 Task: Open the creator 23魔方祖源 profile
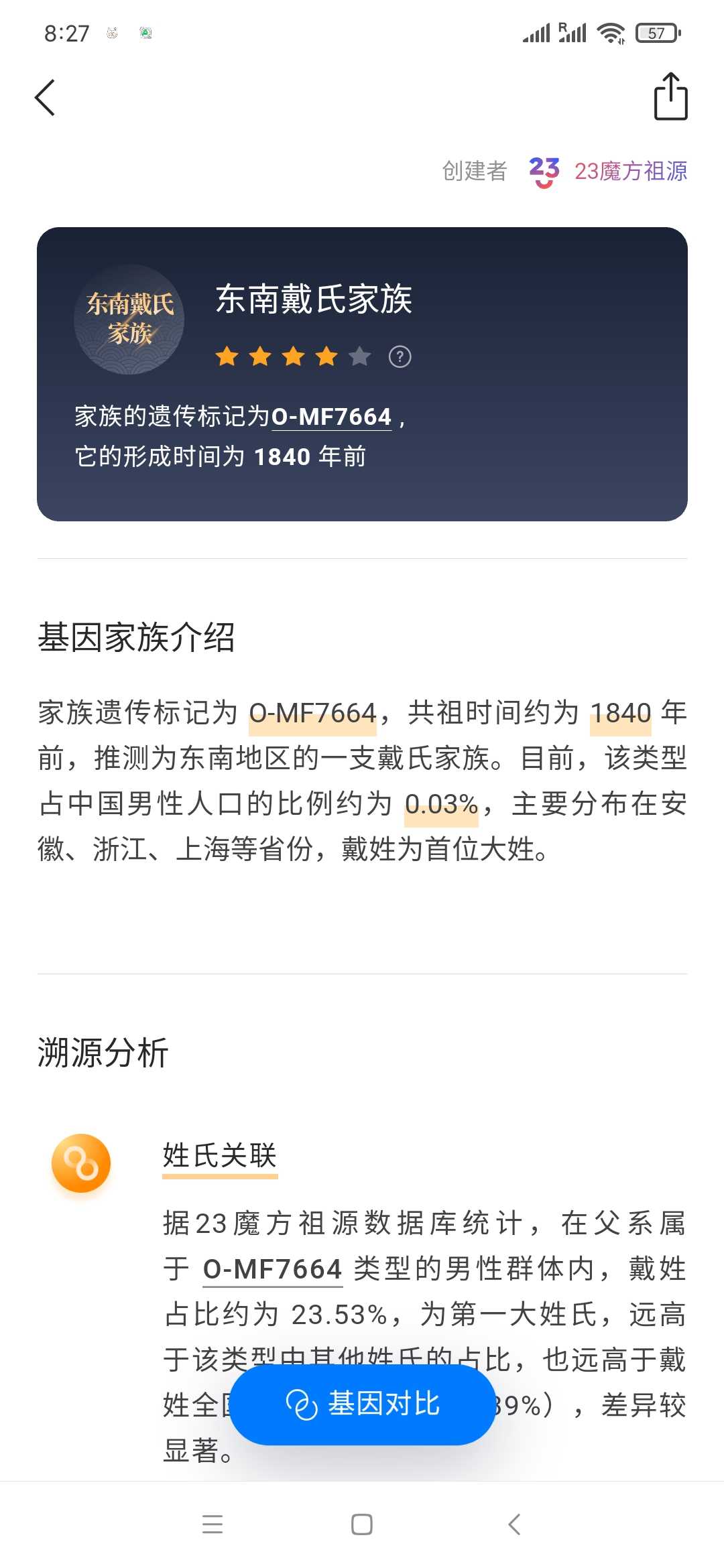point(607,172)
